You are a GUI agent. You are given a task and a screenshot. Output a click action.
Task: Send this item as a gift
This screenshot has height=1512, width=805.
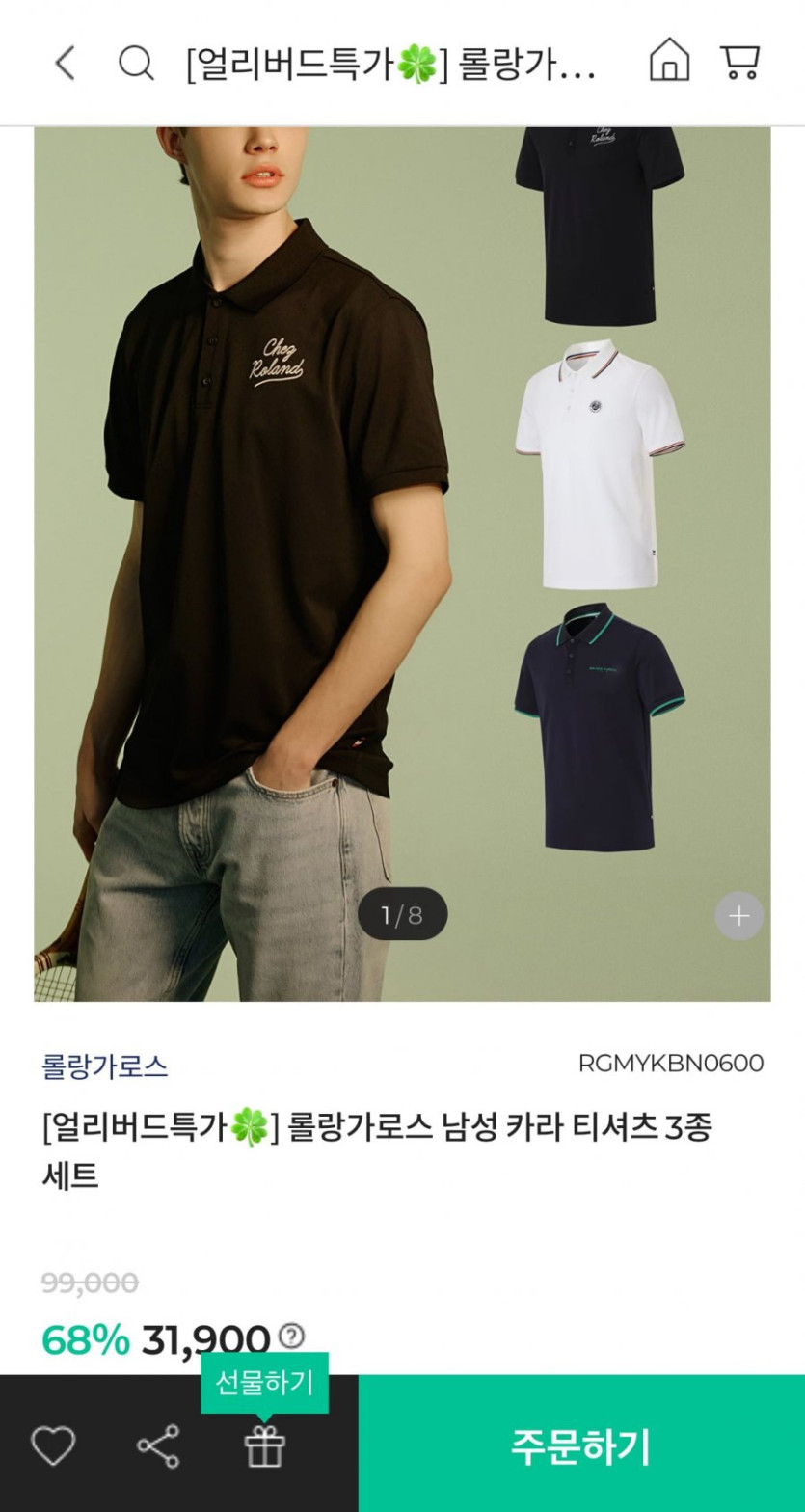264,1446
